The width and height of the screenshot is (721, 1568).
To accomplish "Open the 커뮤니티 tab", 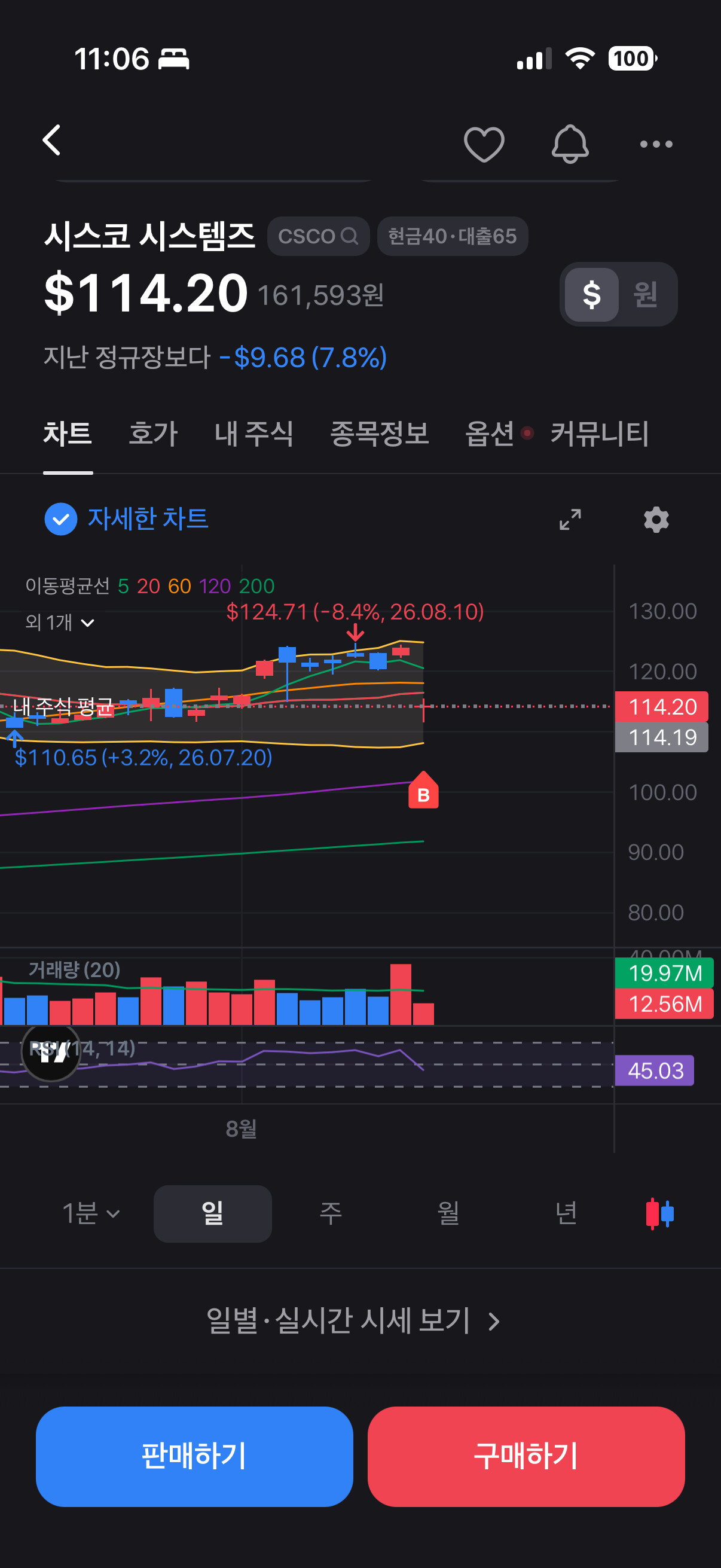I will (599, 434).
